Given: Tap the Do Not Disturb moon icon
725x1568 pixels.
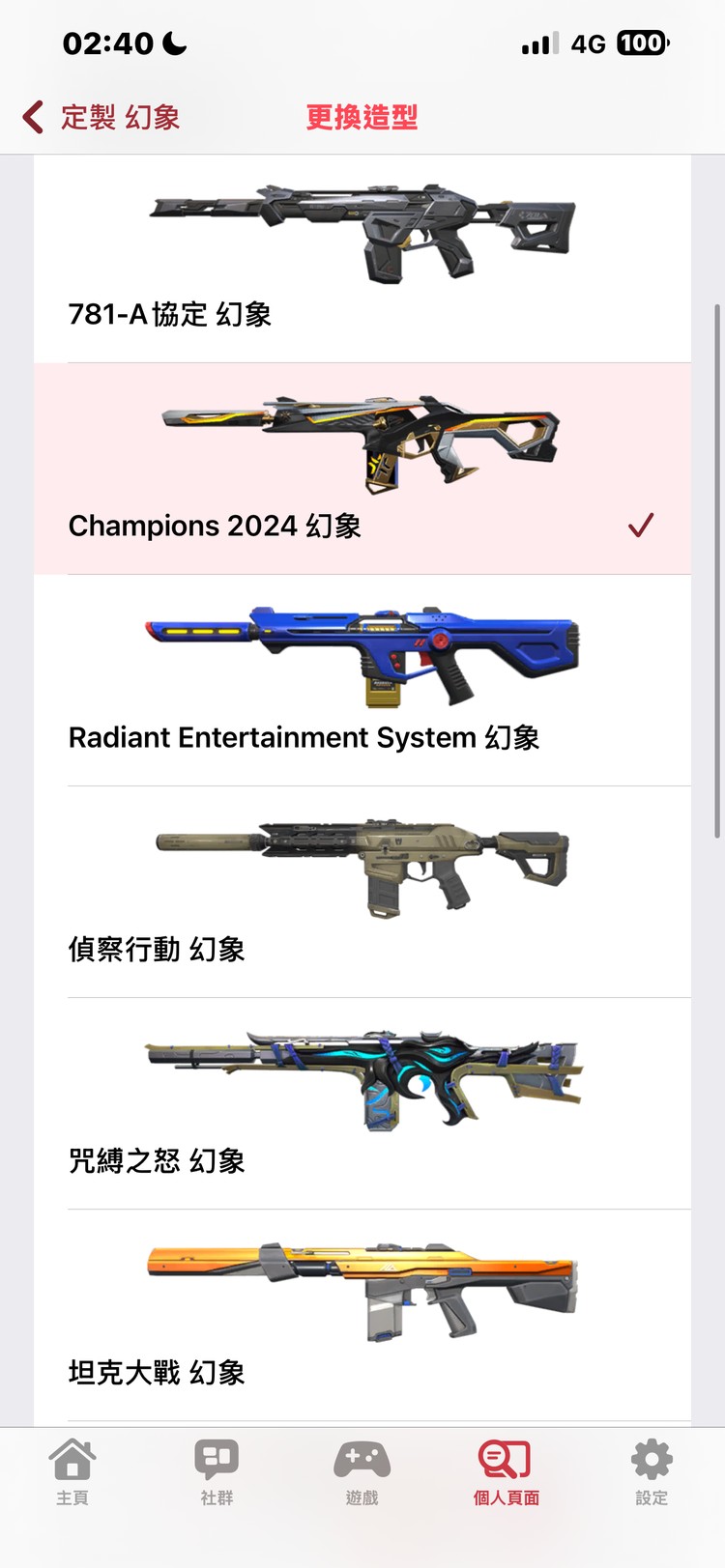Looking at the screenshot, I should 174,43.
